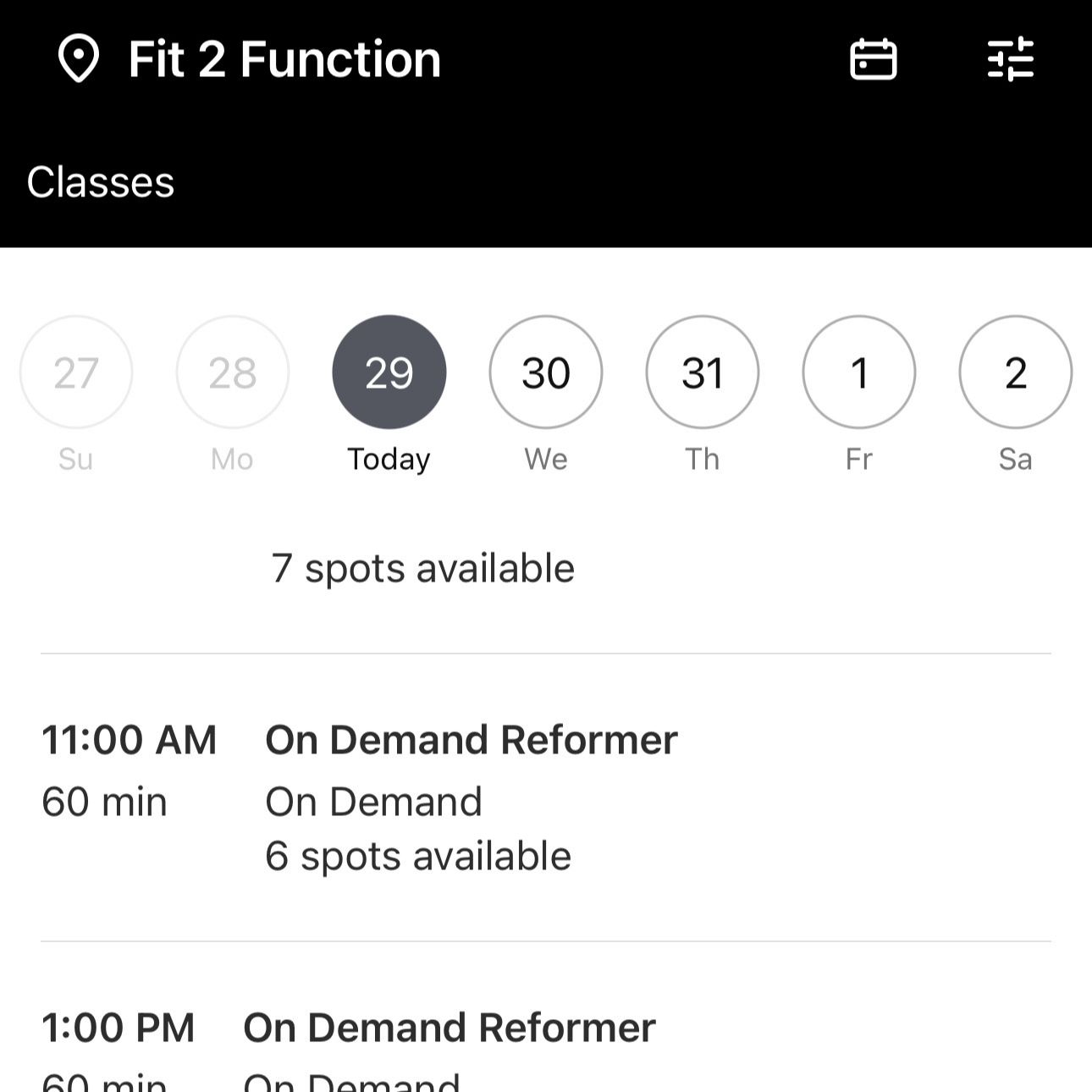Viewport: 1092px width, 1092px height.
Task: Select Monday the 28th
Action: (x=233, y=372)
